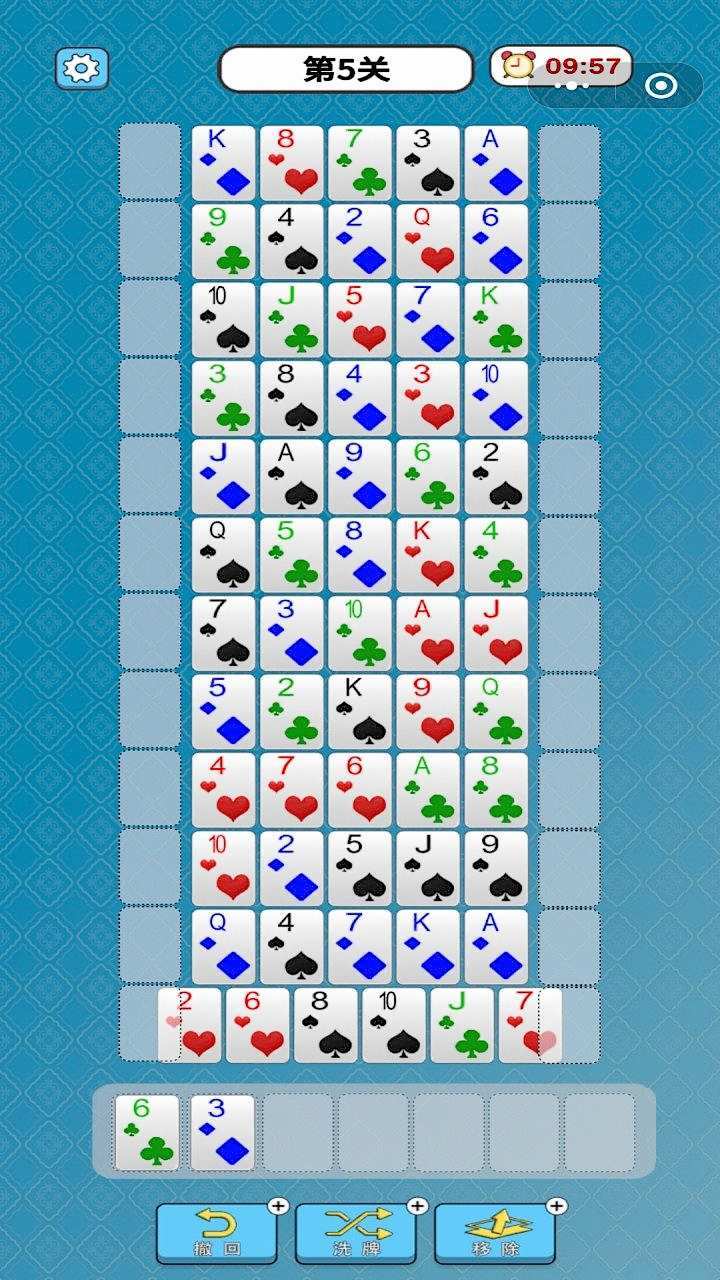Pick the jack of spades card
720x1280 pixels.
(x=428, y=868)
